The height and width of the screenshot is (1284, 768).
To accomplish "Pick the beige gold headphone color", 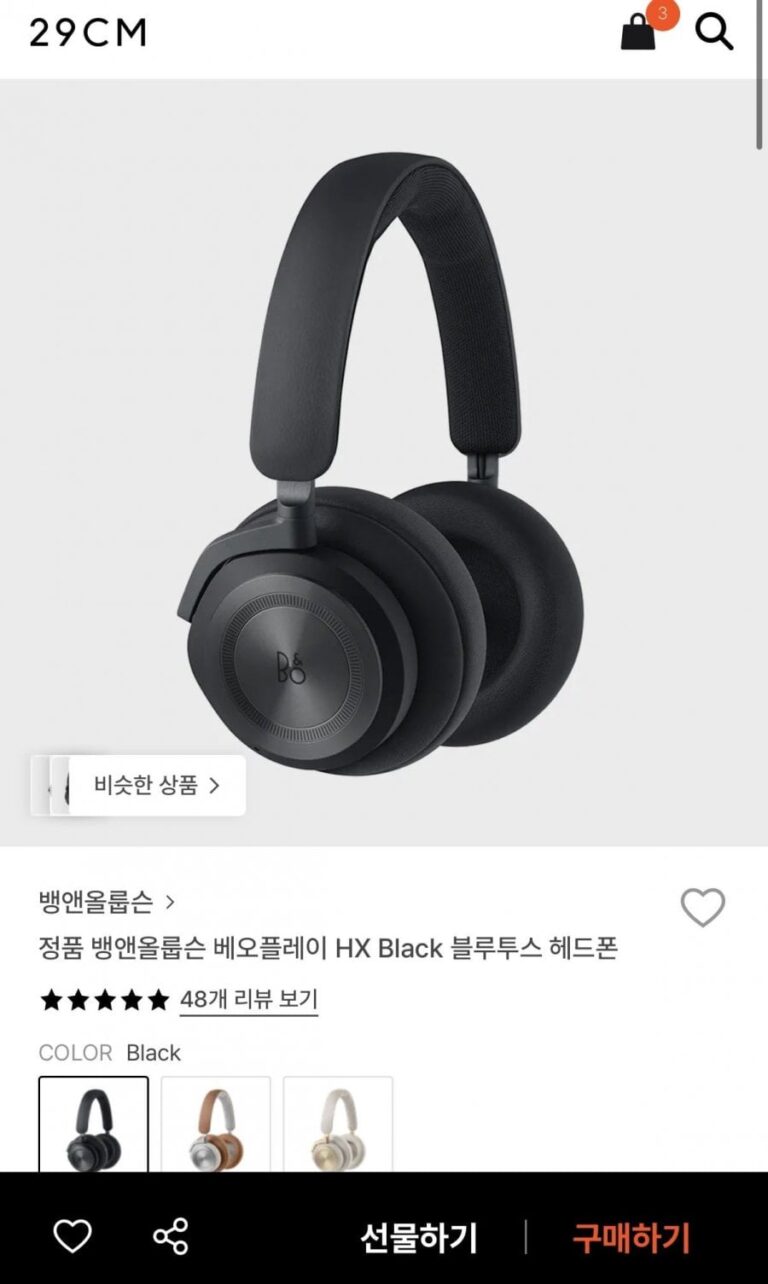I will (338, 1124).
